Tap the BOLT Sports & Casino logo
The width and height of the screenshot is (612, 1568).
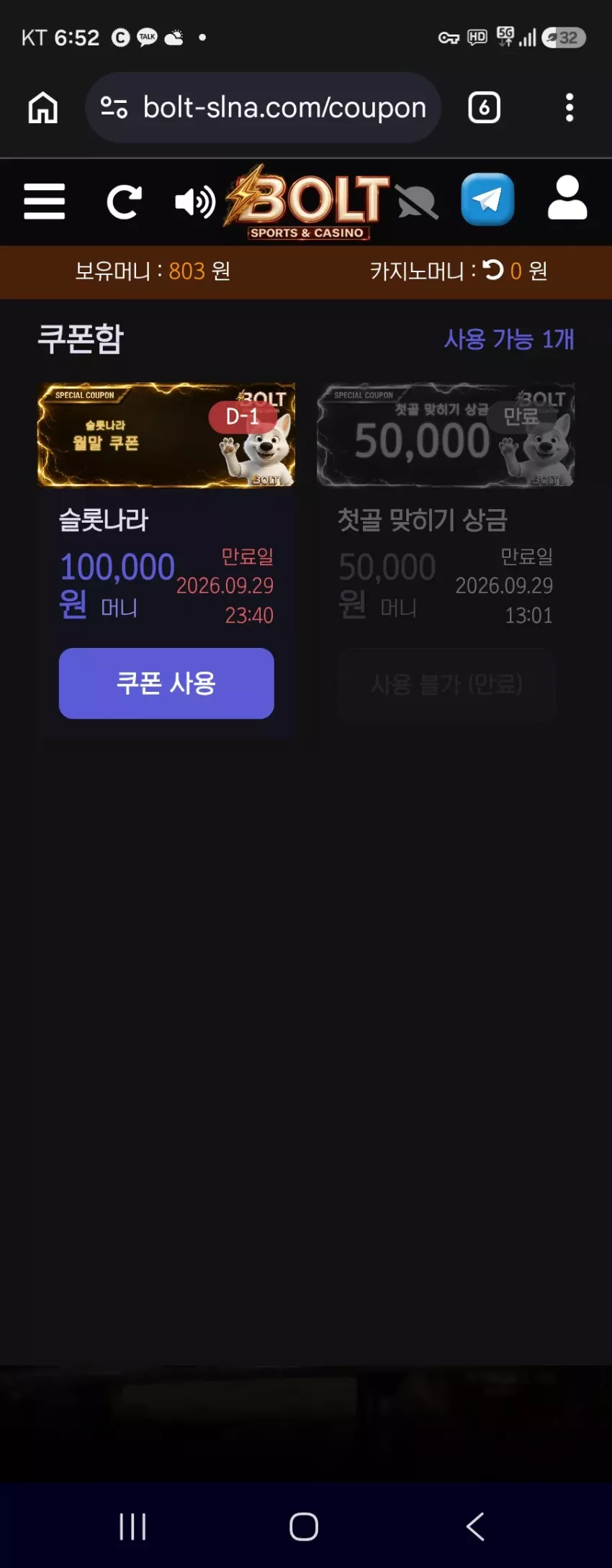307,202
